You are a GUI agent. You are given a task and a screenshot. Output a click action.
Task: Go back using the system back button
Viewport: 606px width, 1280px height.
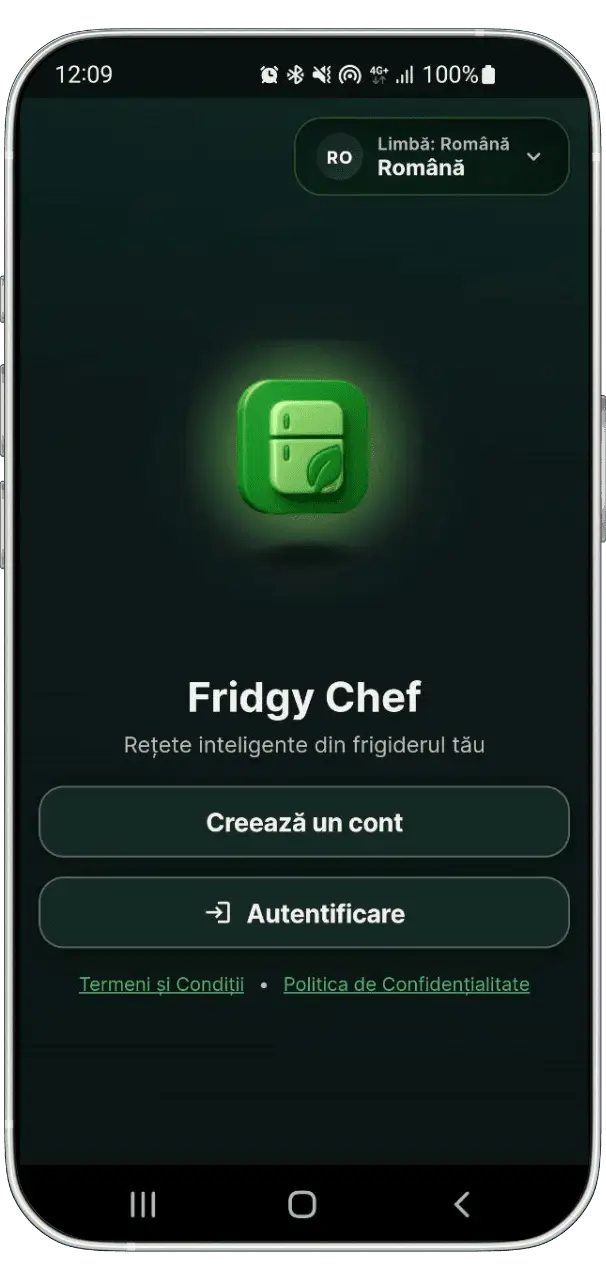click(x=461, y=1204)
